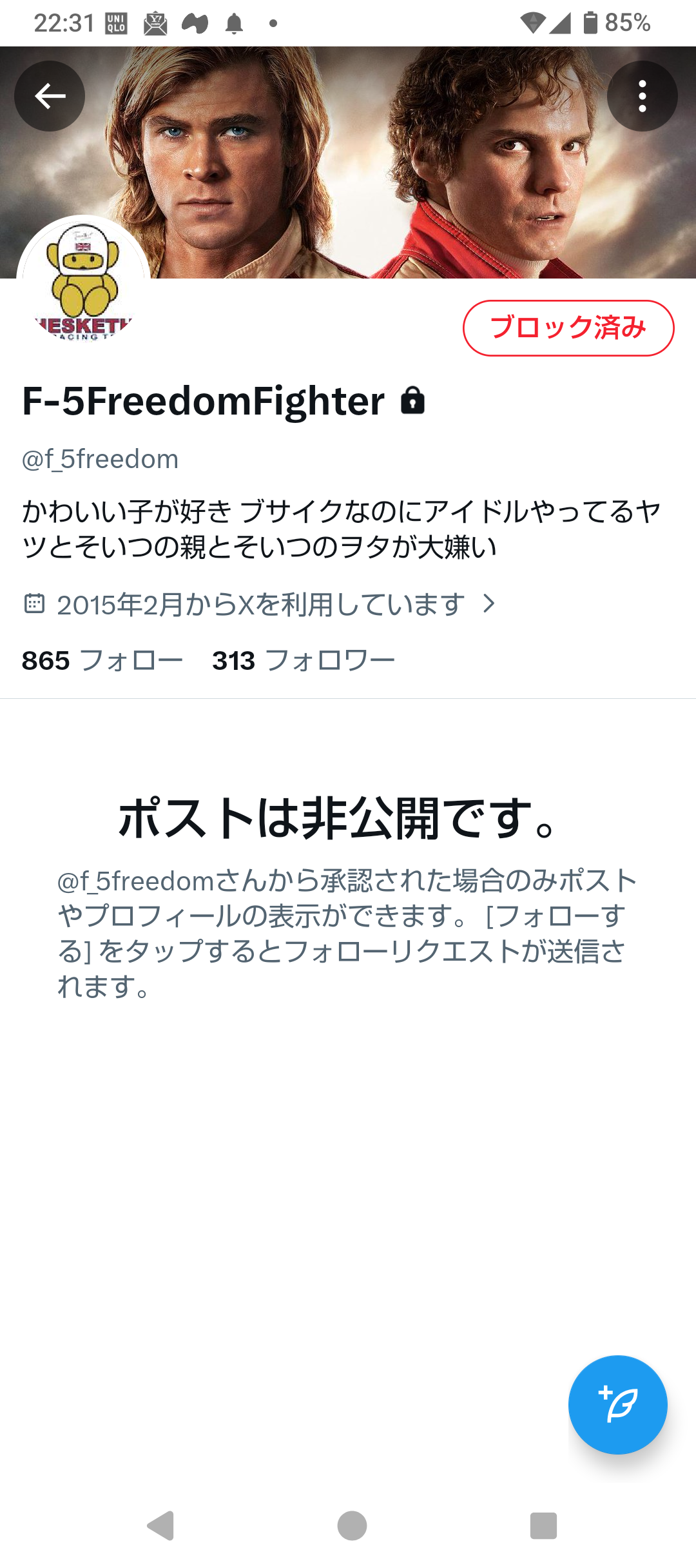Open the three-dot overflow menu
The height and width of the screenshot is (1568, 696).
(642, 97)
